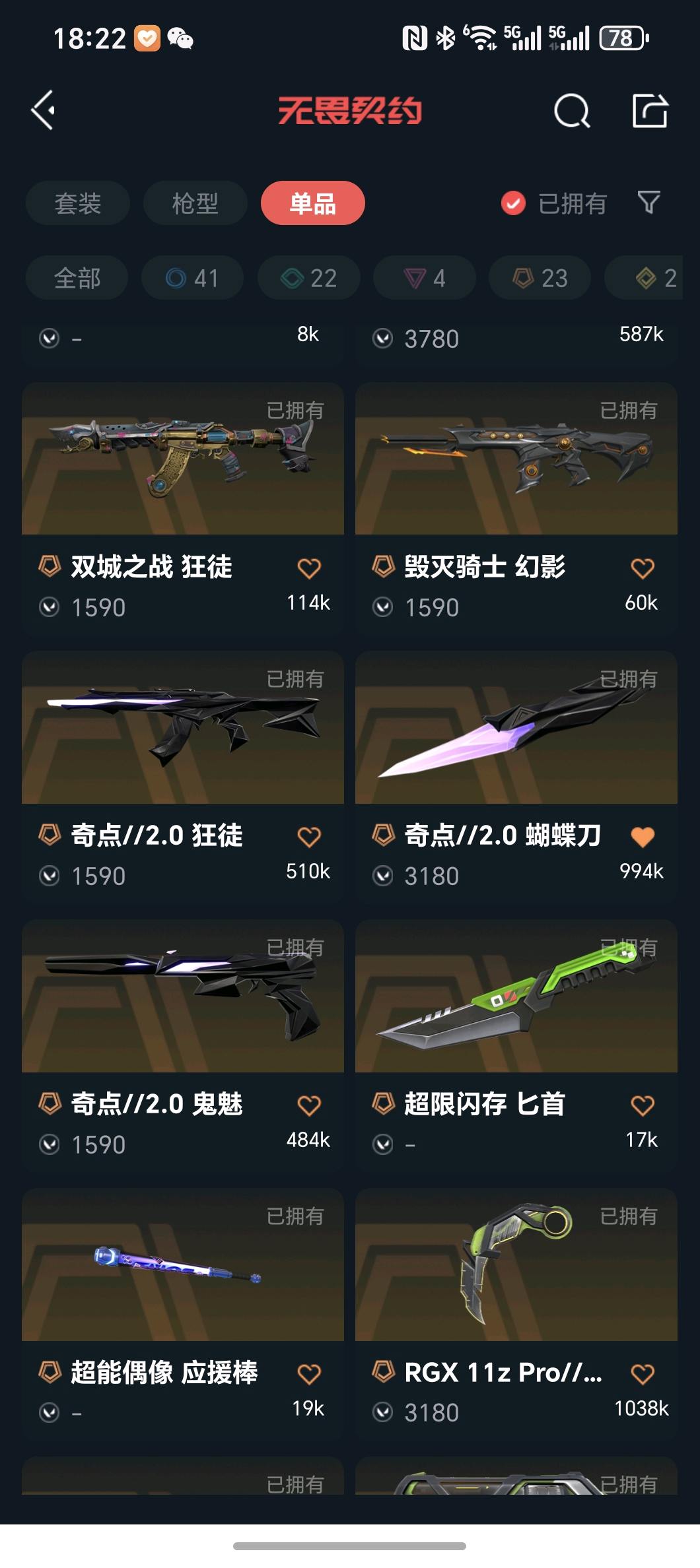Open the search icon

click(x=571, y=110)
